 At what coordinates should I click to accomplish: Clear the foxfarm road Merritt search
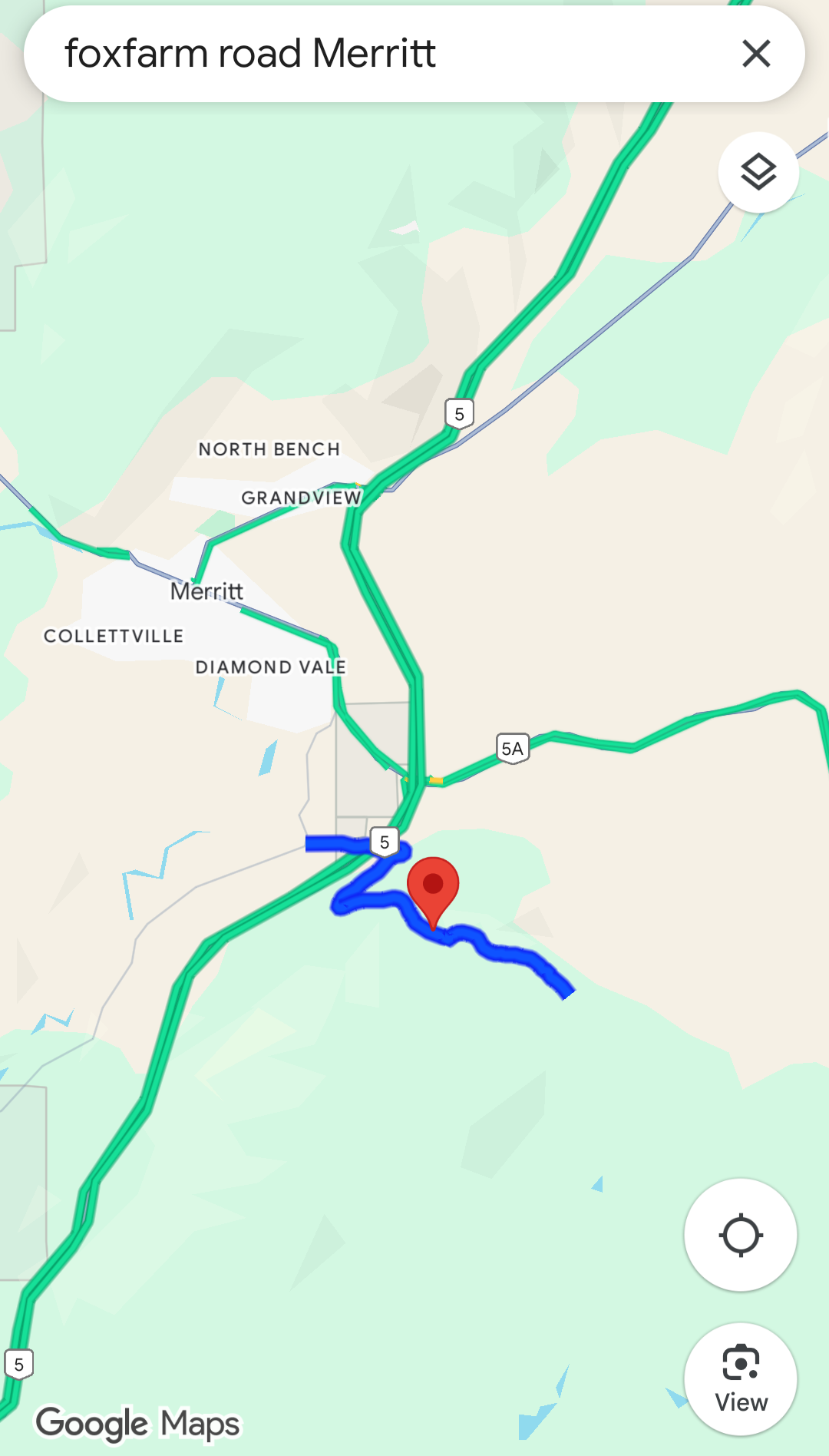756,54
